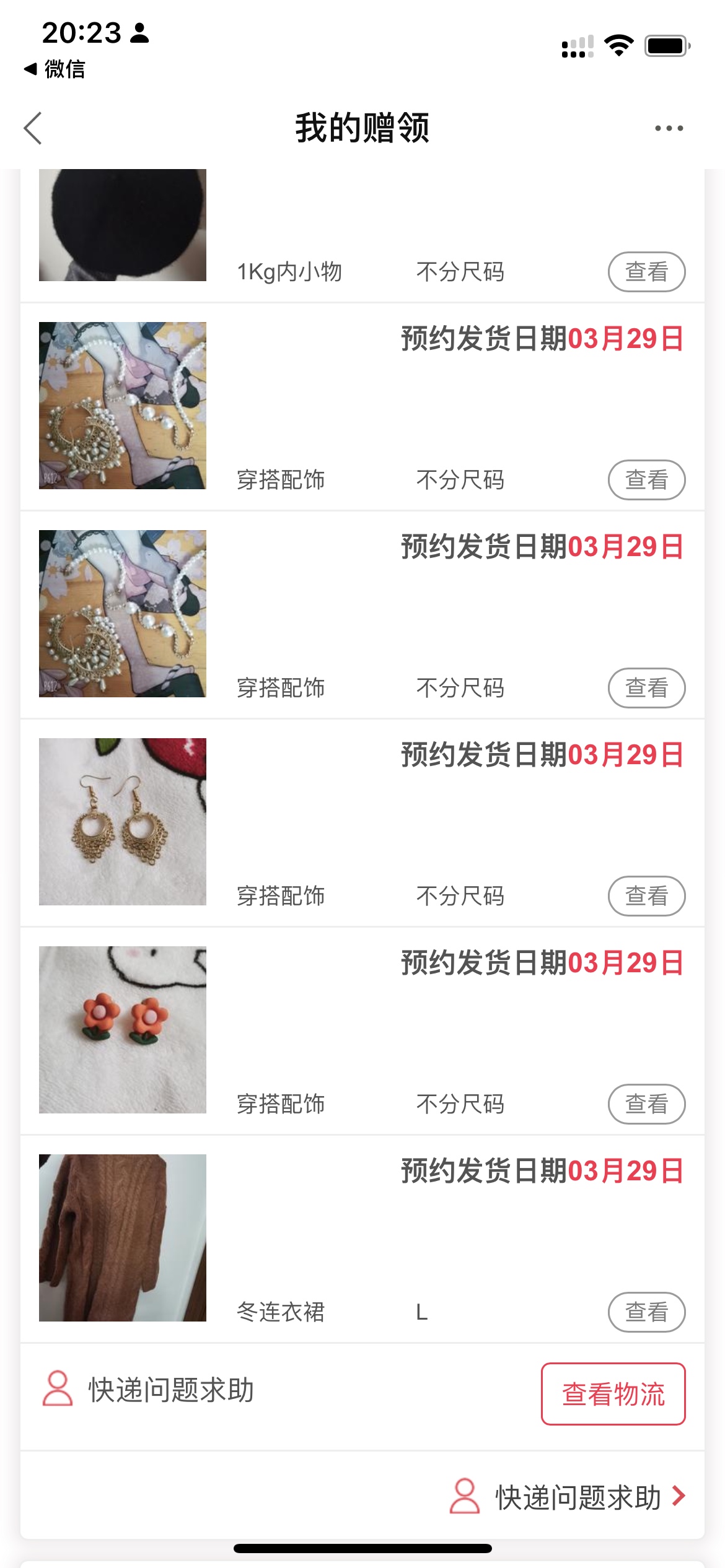Open the brown knit dress picture
This screenshot has width=725, height=1568.
tap(123, 1237)
